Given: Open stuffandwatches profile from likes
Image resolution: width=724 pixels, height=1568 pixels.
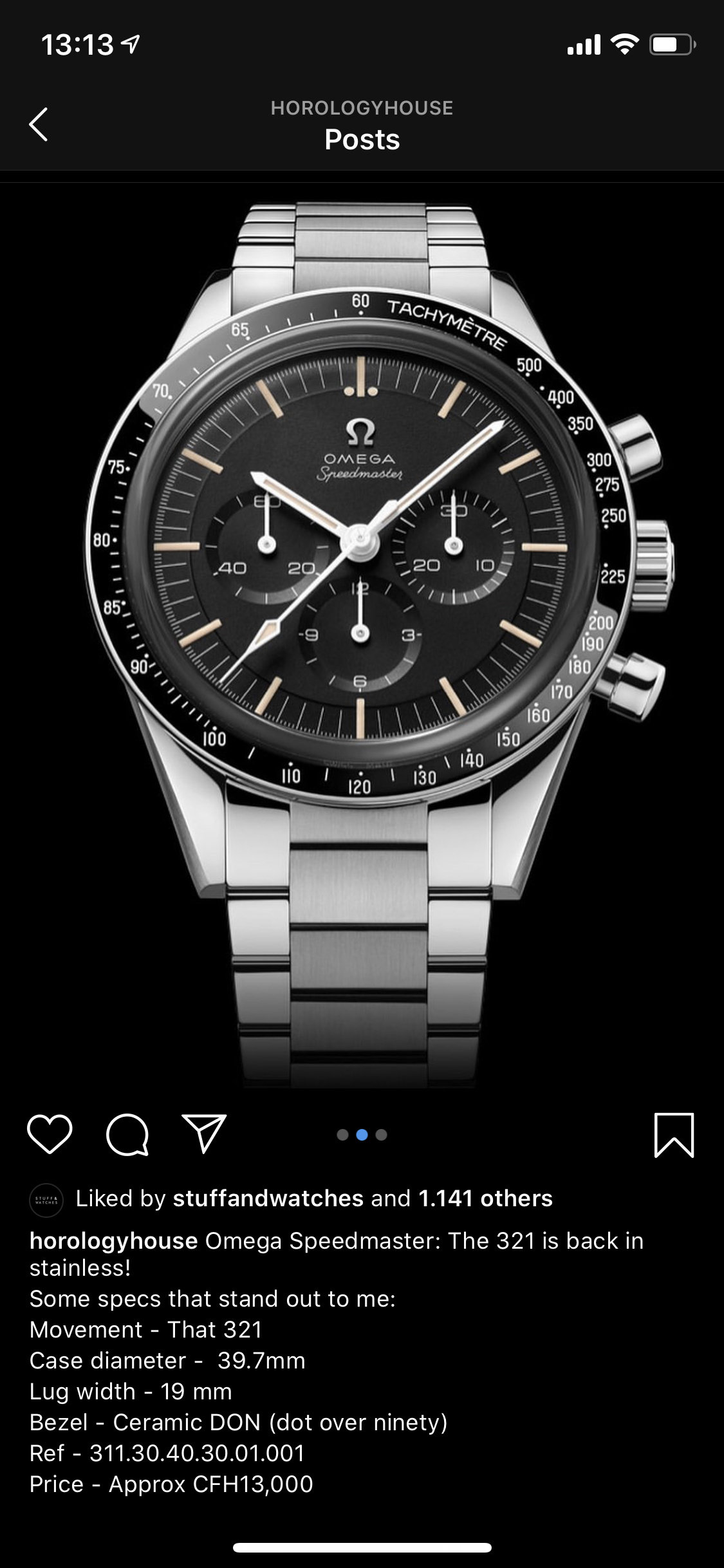Looking at the screenshot, I should point(268,1199).
